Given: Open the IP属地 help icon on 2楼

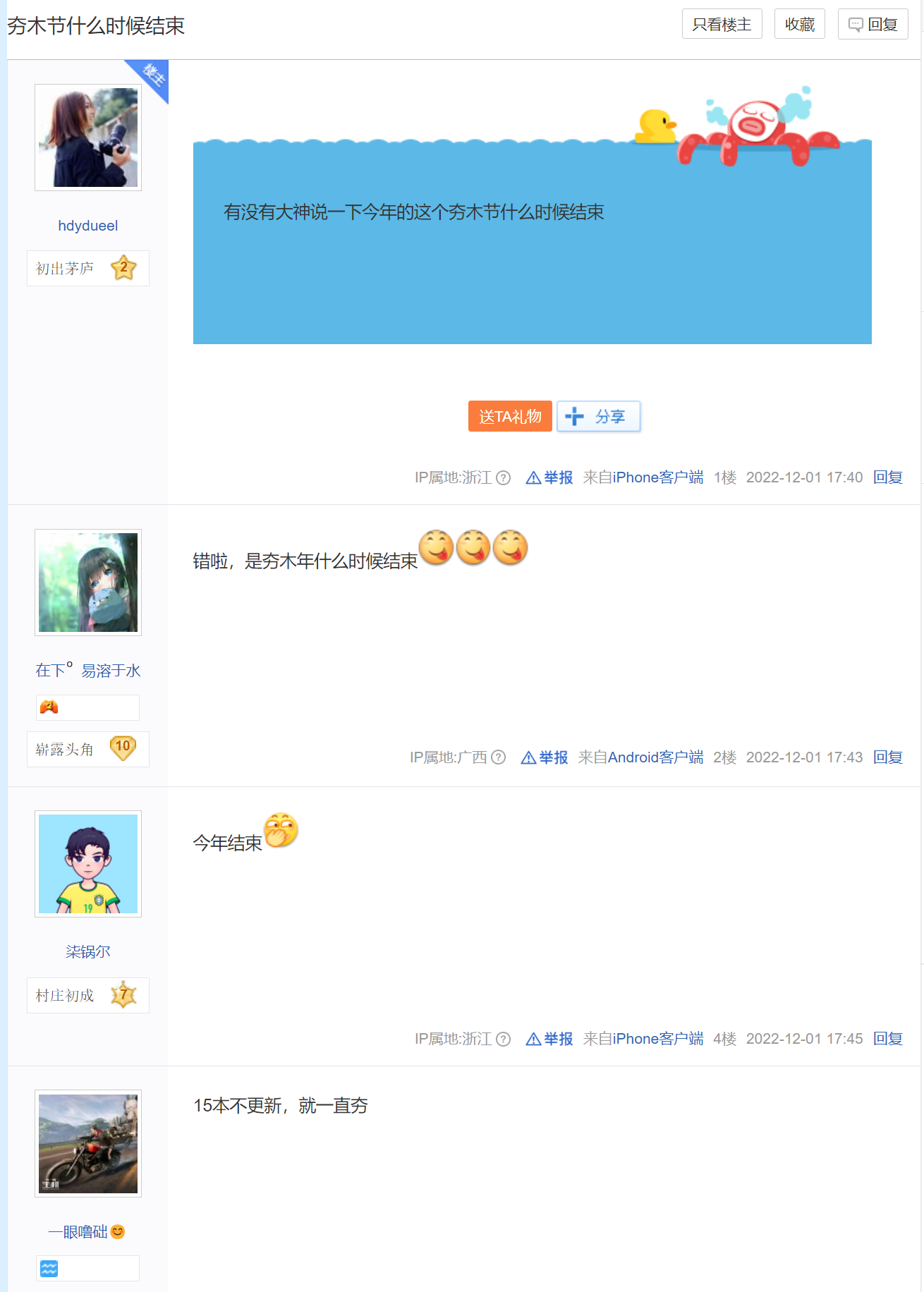Looking at the screenshot, I should 499,757.
